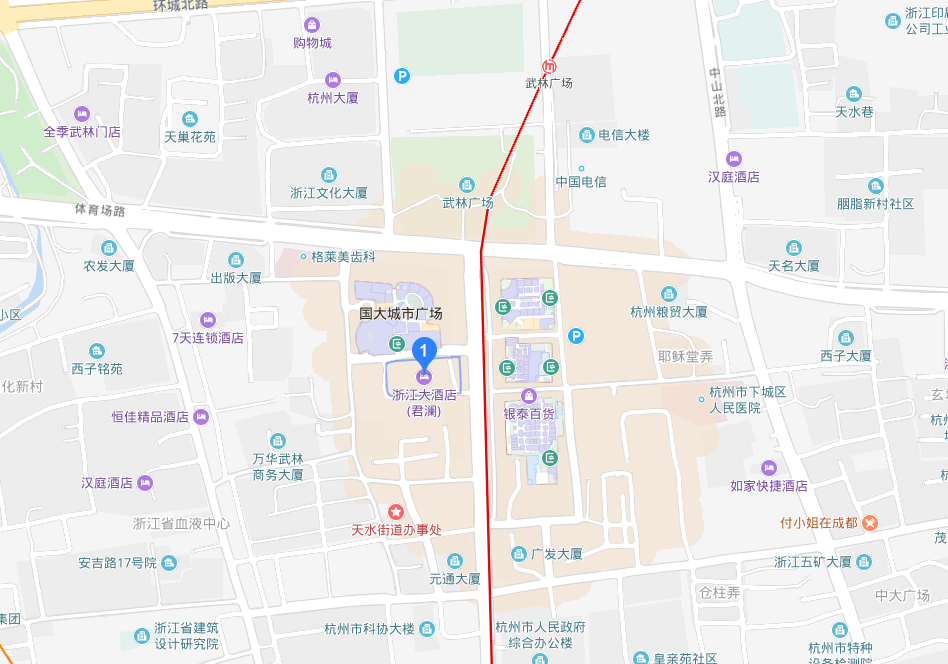This screenshot has height=664, width=948.
Task: Open the 银泰百货 shopping point on map
Action: pos(529,395)
